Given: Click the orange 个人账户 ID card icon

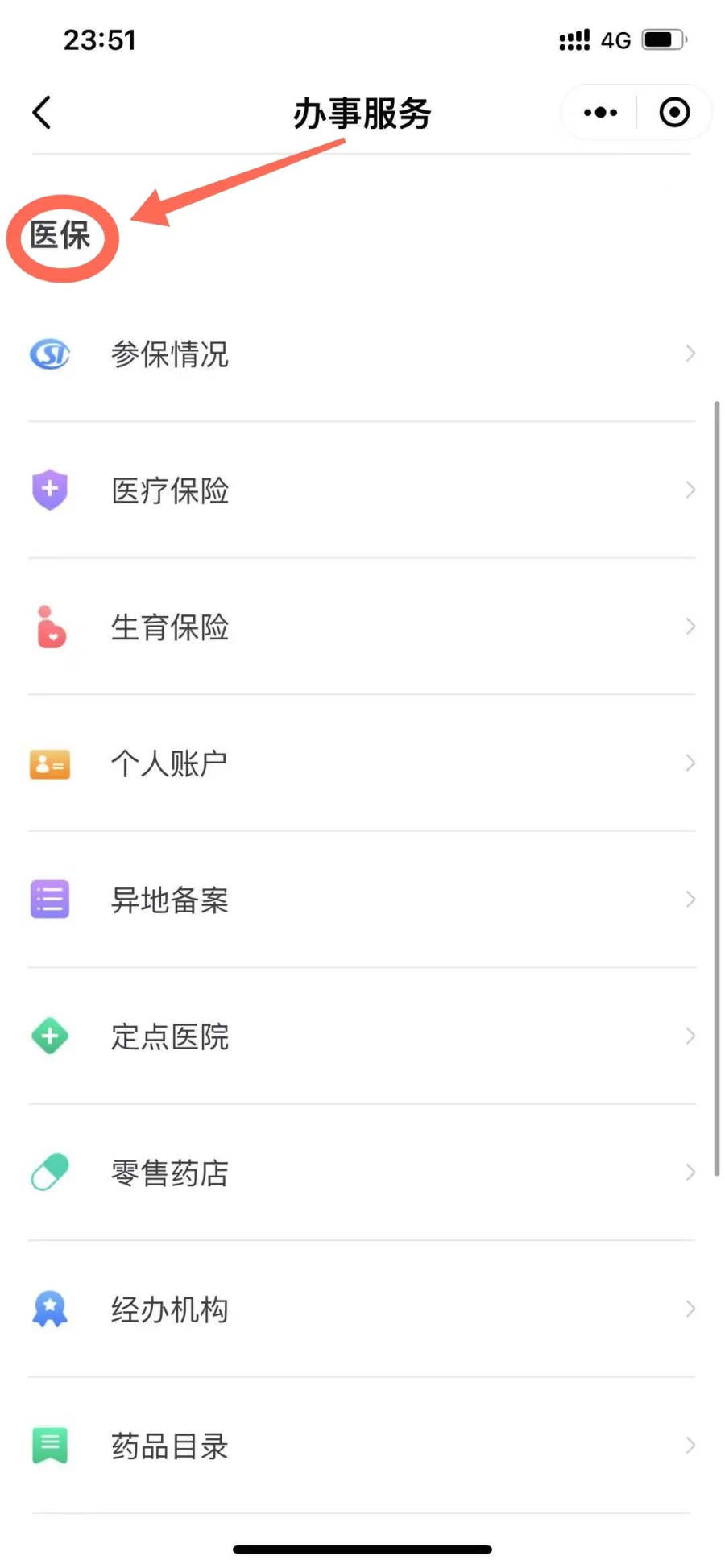Looking at the screenshot, I should click(x=49, y=763).
